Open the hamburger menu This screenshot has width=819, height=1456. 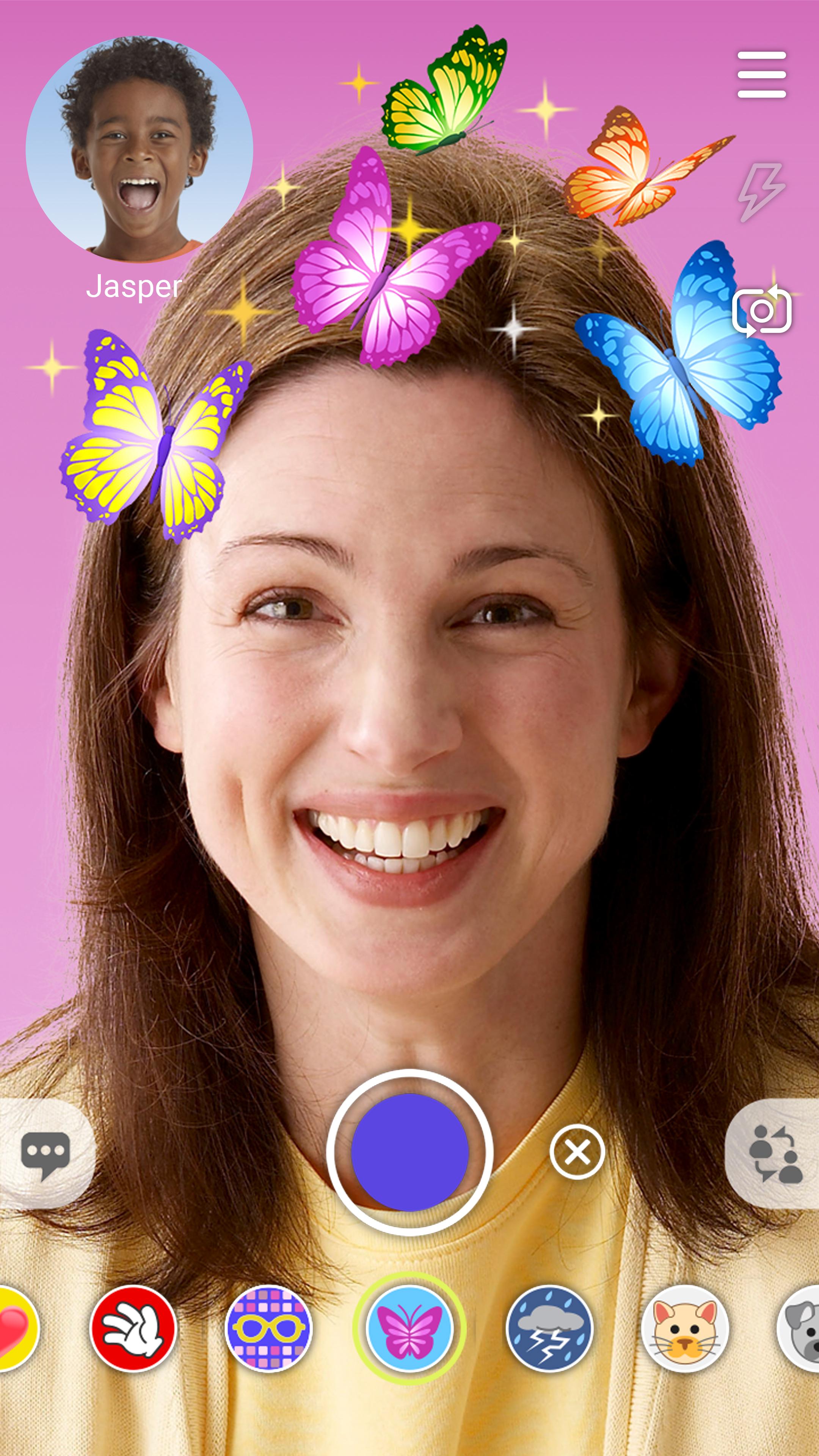pos(761,74)
